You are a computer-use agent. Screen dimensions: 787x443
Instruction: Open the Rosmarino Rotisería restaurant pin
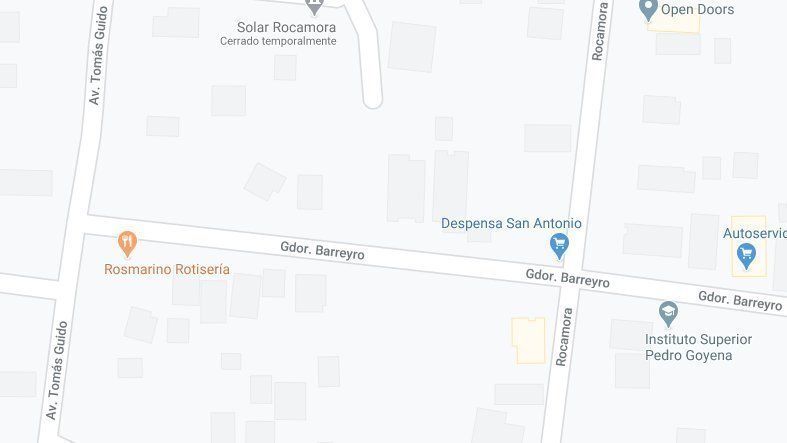tap(127, 243)
